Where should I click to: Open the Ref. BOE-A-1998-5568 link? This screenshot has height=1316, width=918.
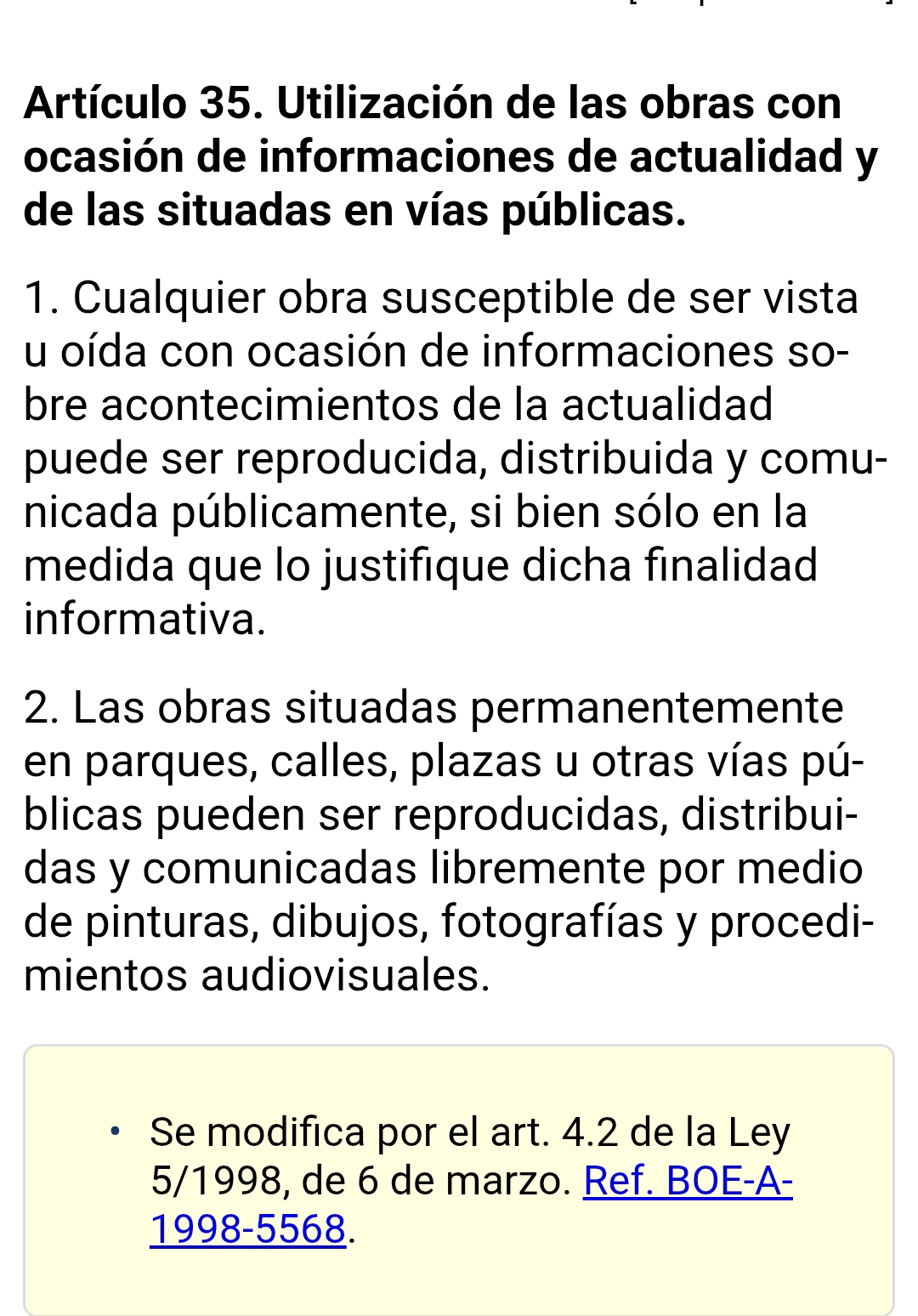pyautogui.click(x=687, y=1181)
